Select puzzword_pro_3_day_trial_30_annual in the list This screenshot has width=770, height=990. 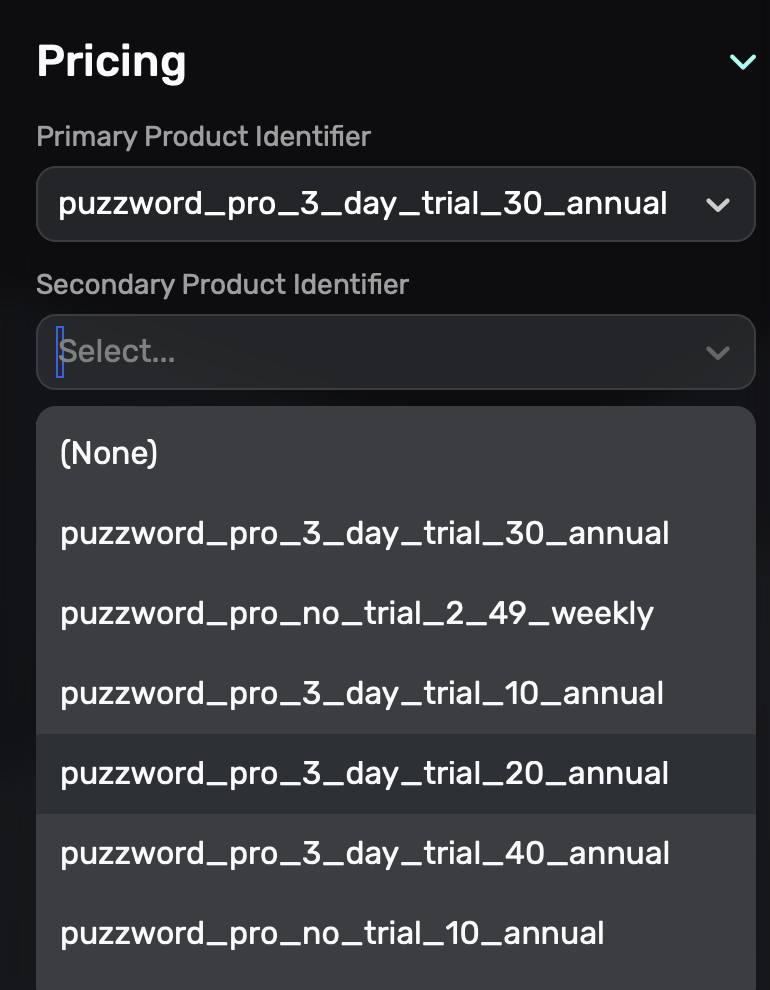[x=364, y=533]
